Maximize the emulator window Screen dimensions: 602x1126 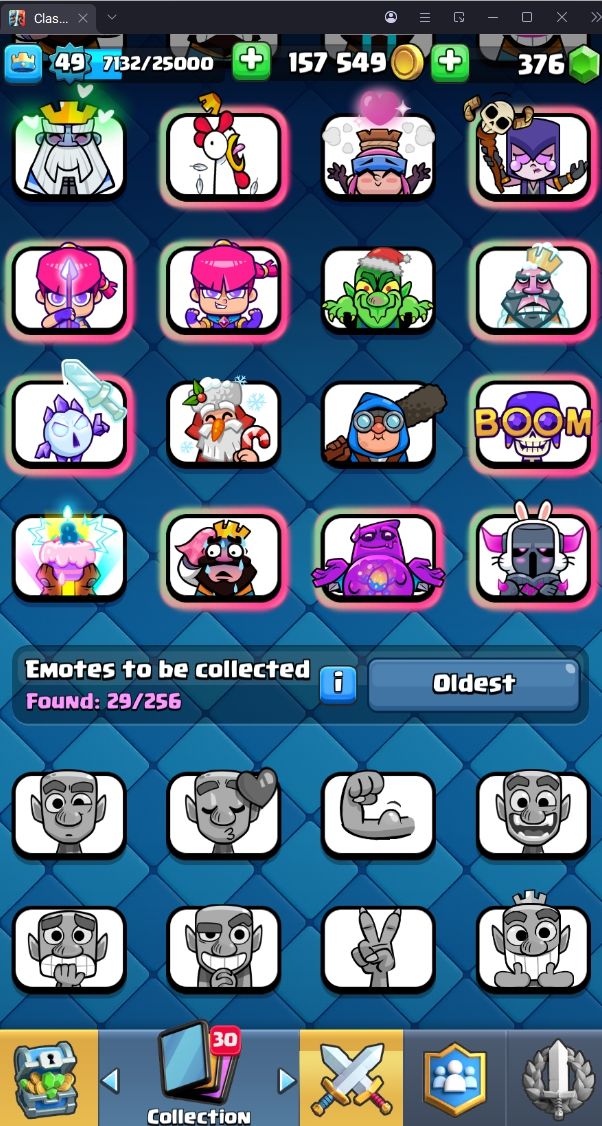(x=527, y=17)
